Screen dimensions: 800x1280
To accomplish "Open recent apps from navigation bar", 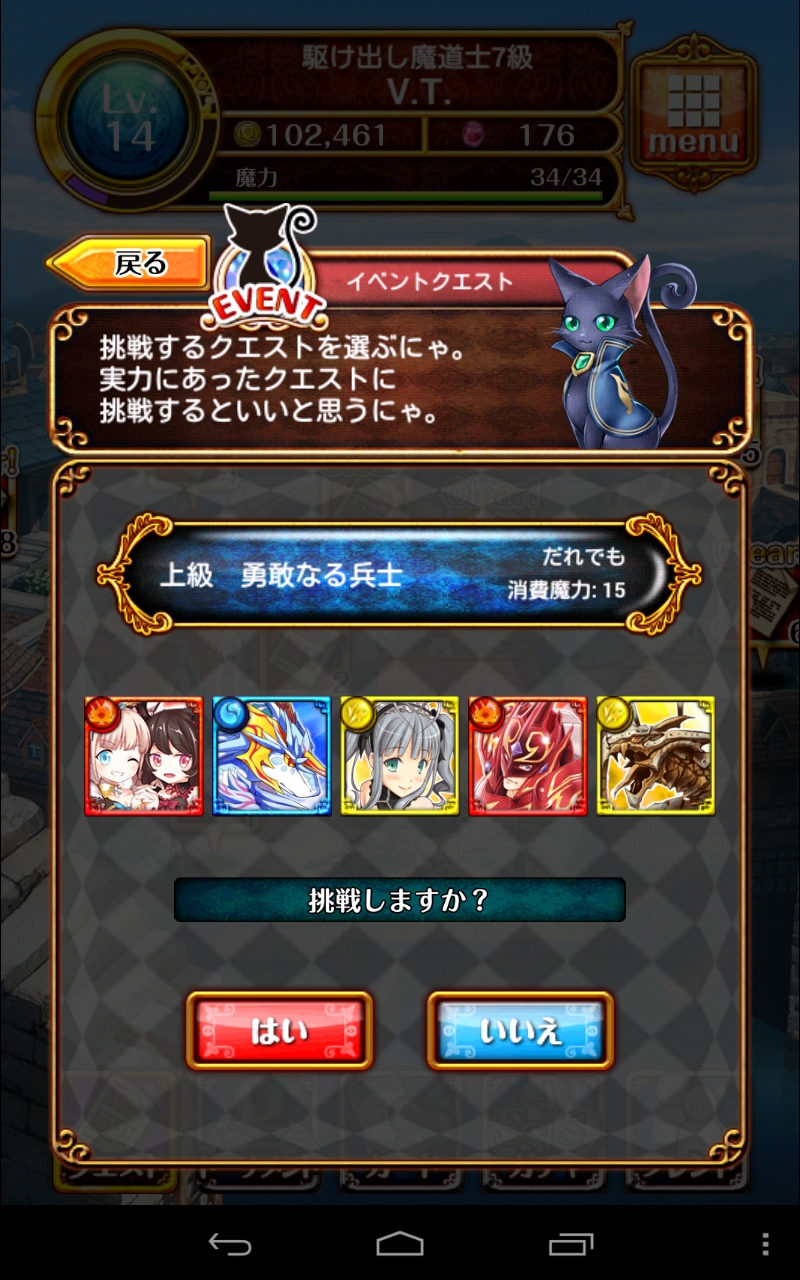I will coord(571,1244).
